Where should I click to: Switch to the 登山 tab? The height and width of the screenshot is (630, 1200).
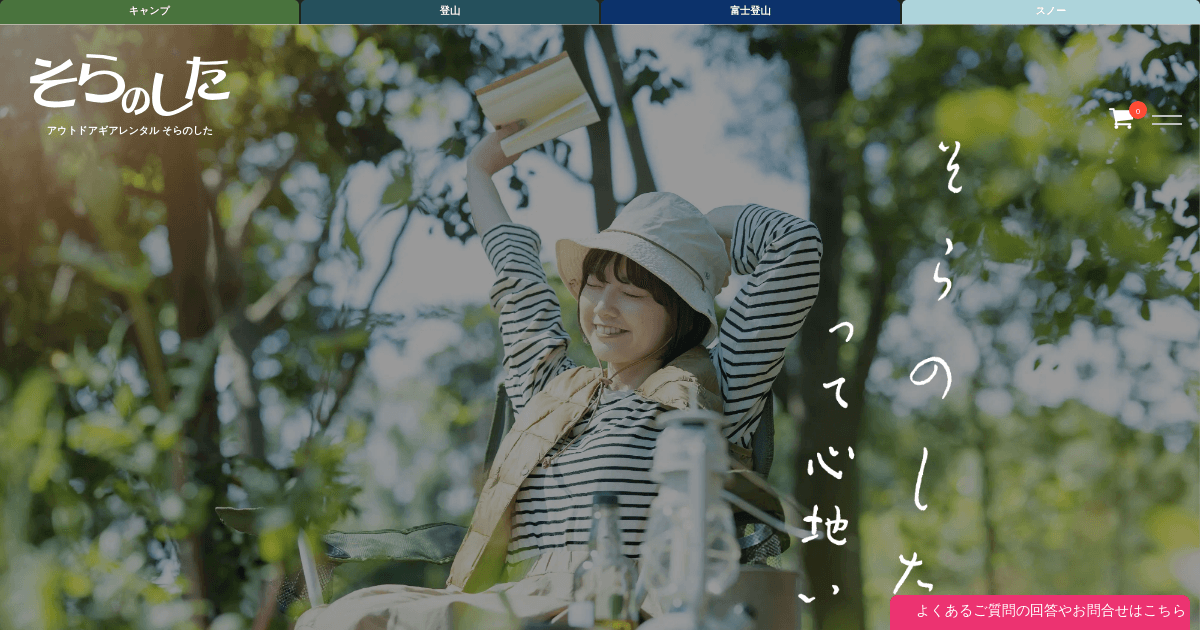pyautogui.click(x=450, y=11)
